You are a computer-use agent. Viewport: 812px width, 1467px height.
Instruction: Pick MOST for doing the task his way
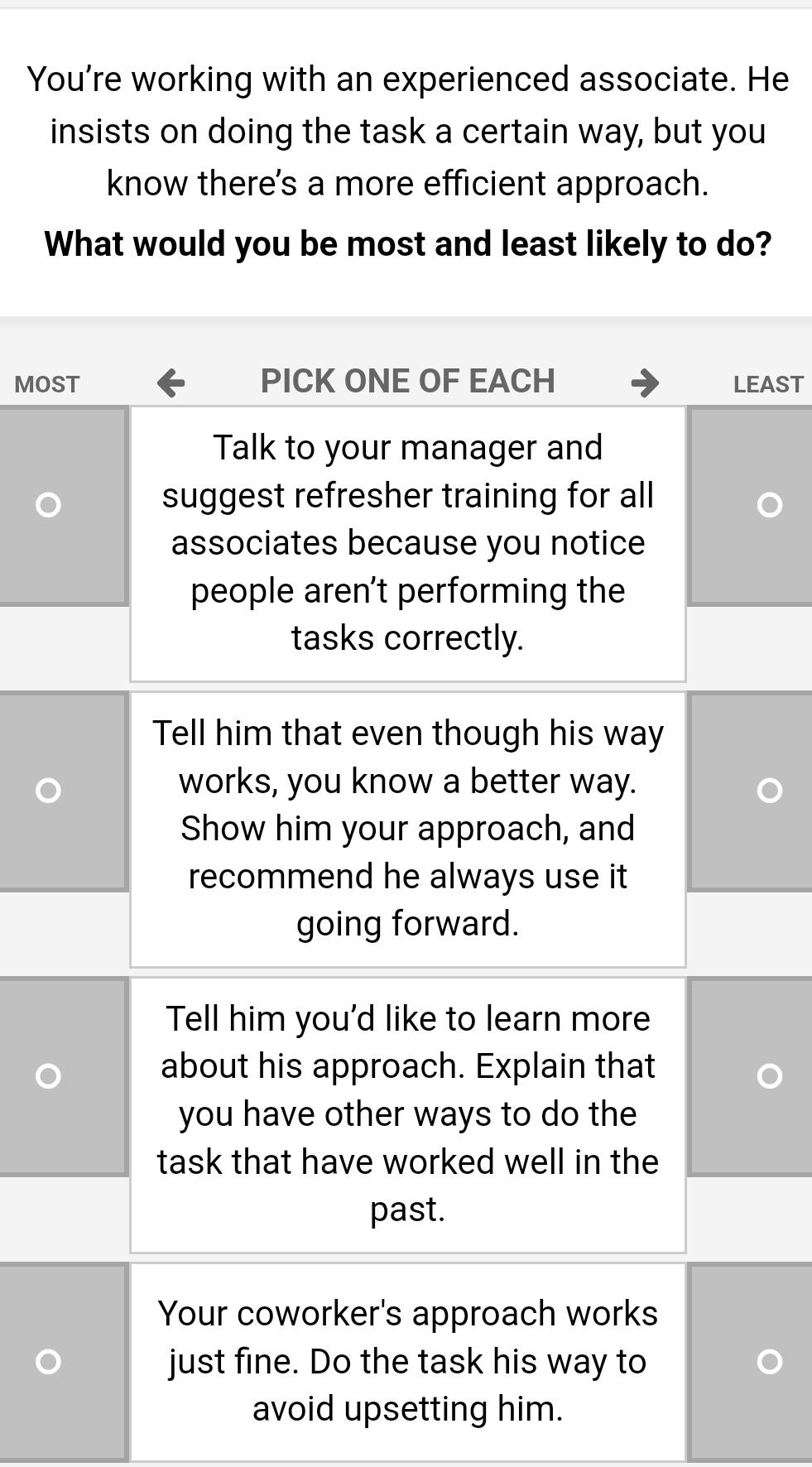49,1361
